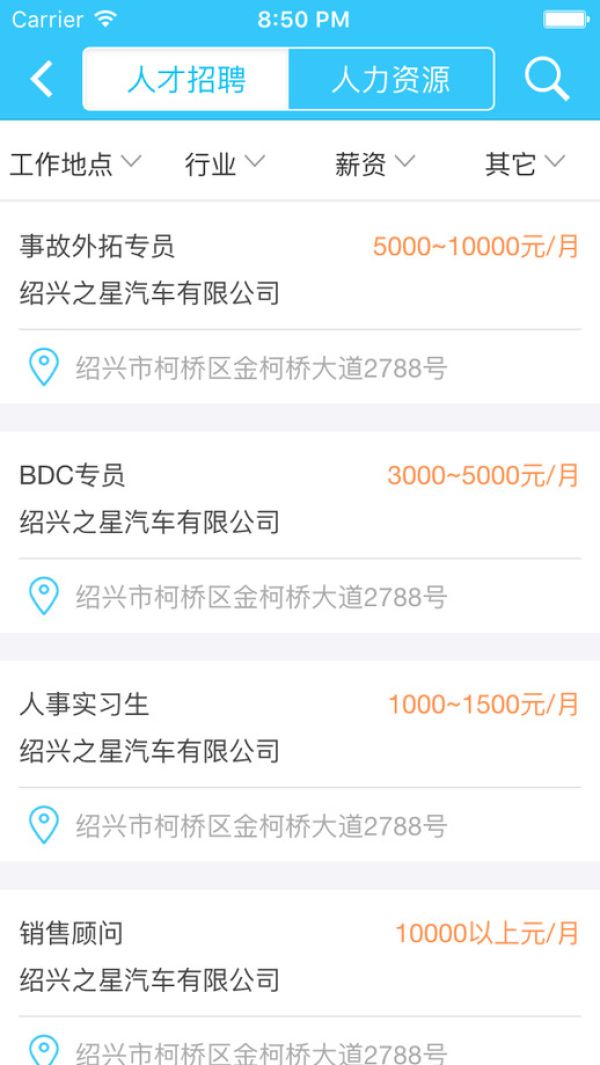Open the 其它 filter dropdown
Viewport: 600px width, 1065px height.
coord(525,164)
